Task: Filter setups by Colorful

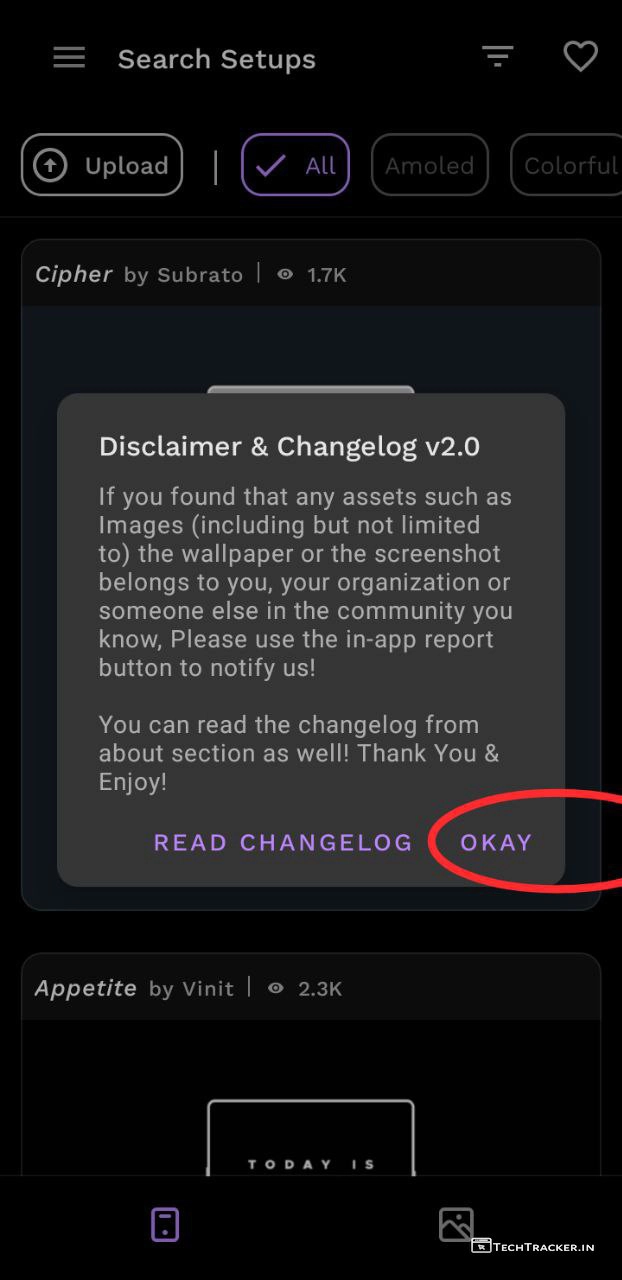Action: pyautogui.click(x=568, y=165)
